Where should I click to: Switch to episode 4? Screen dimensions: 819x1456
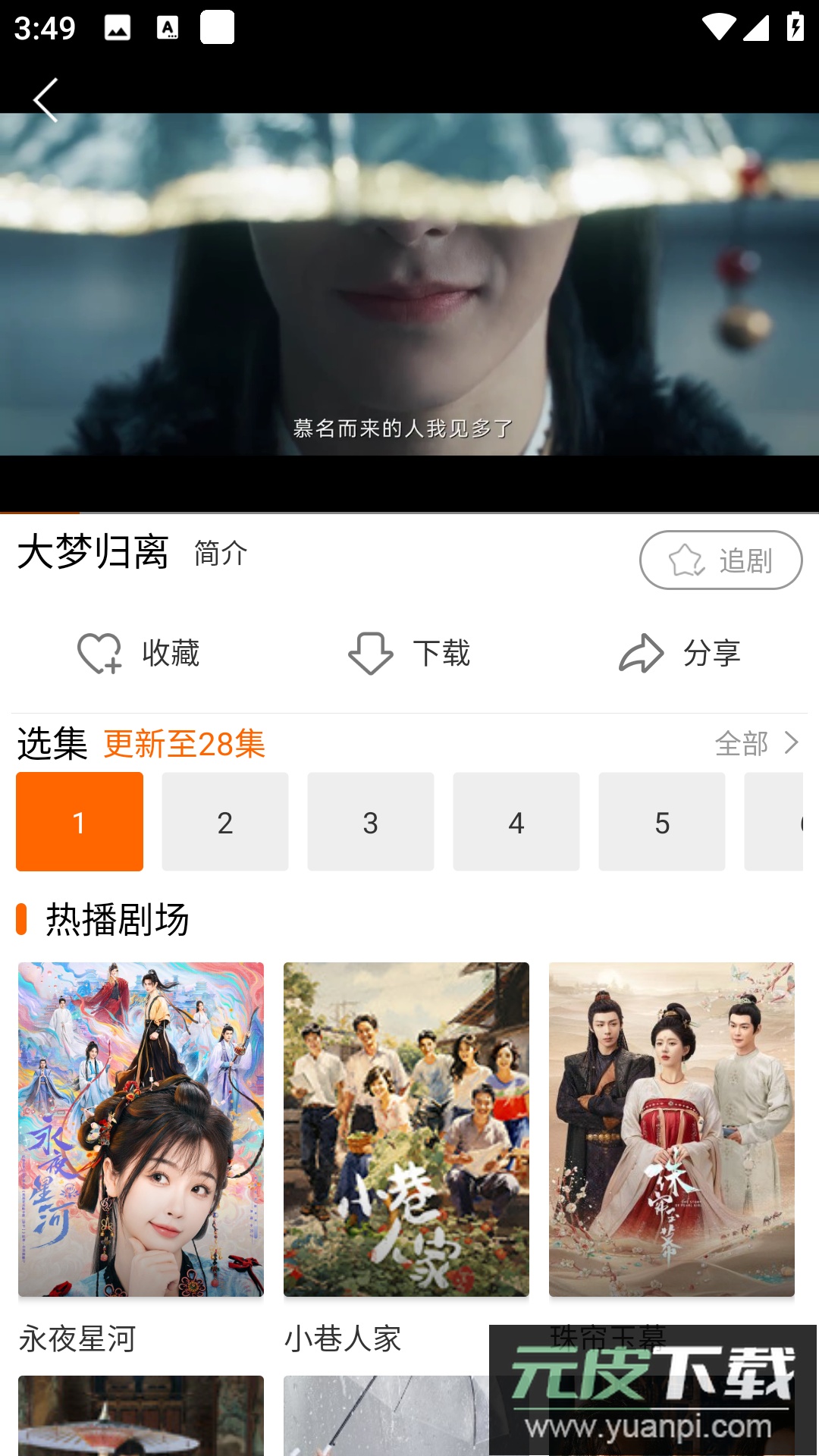click(516, 822)
